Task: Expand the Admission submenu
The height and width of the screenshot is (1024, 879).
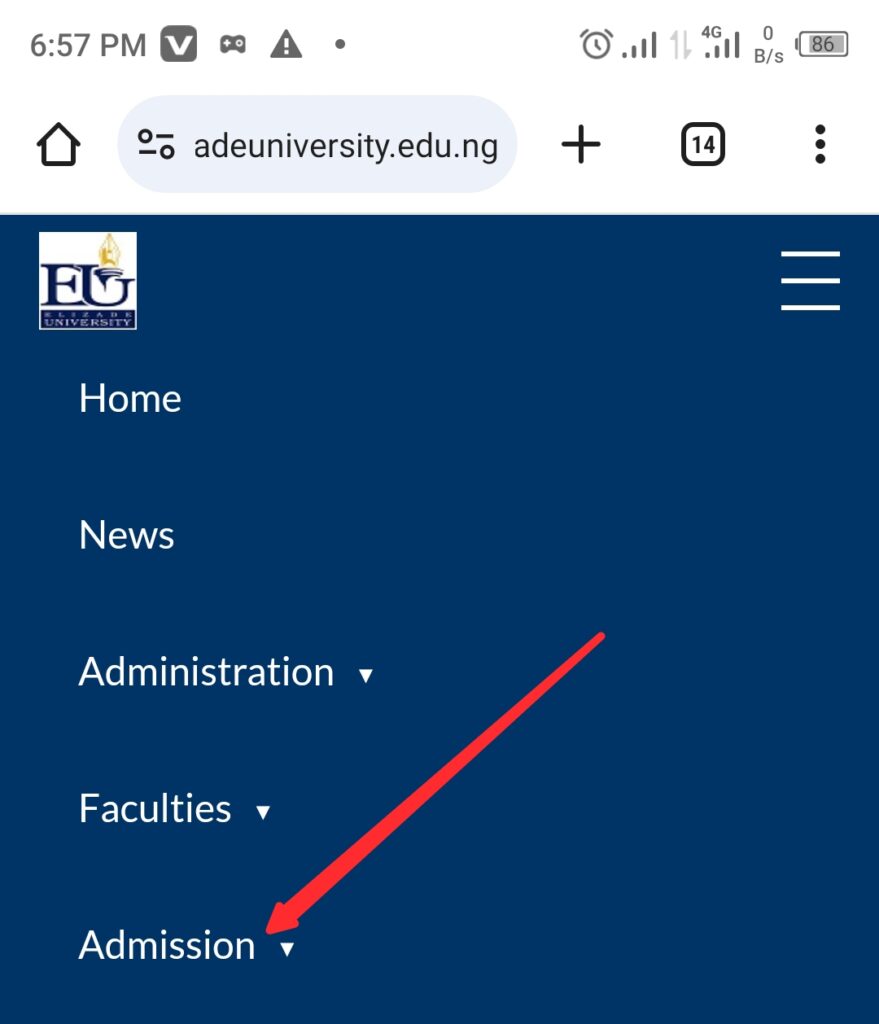Action: 288,949
